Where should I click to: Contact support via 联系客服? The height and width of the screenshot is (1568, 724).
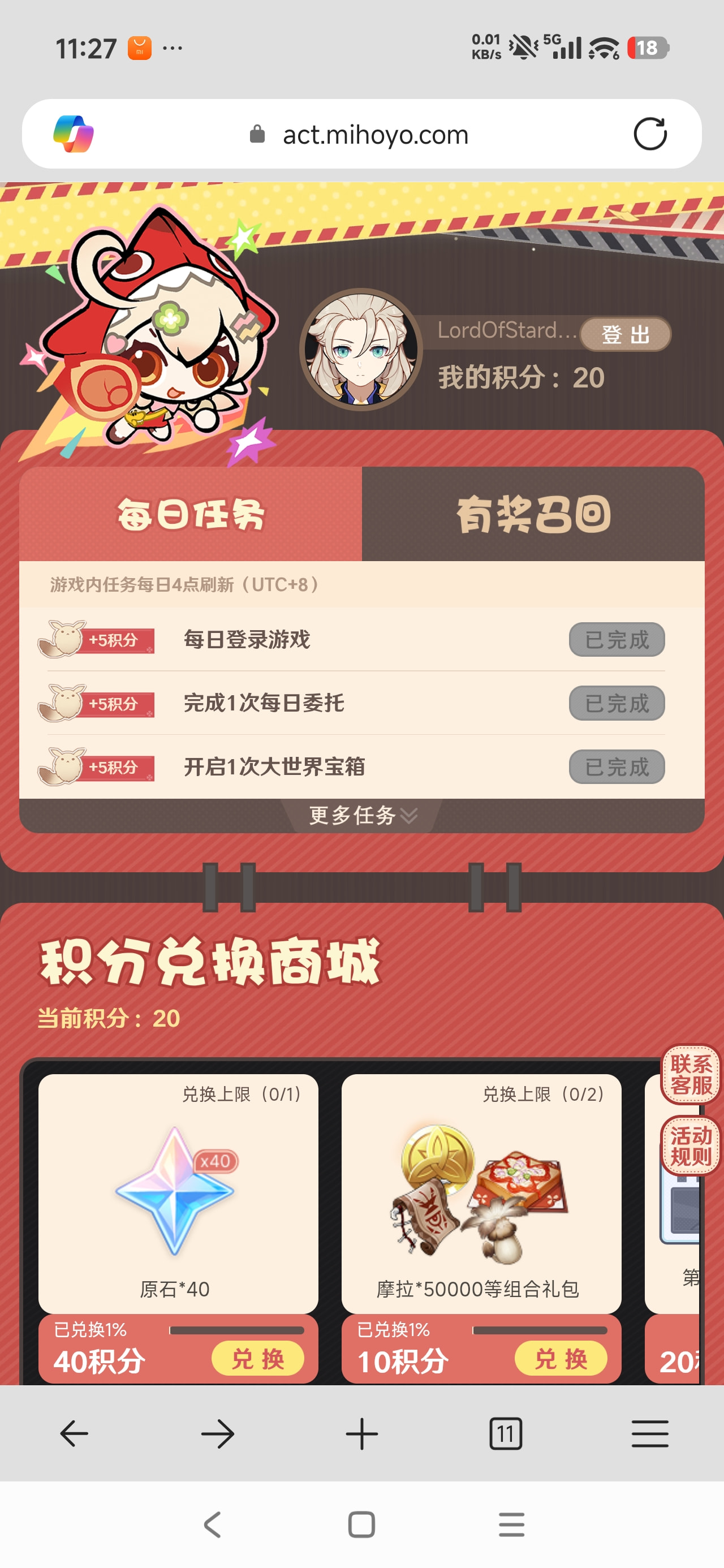pos(691,1074)
